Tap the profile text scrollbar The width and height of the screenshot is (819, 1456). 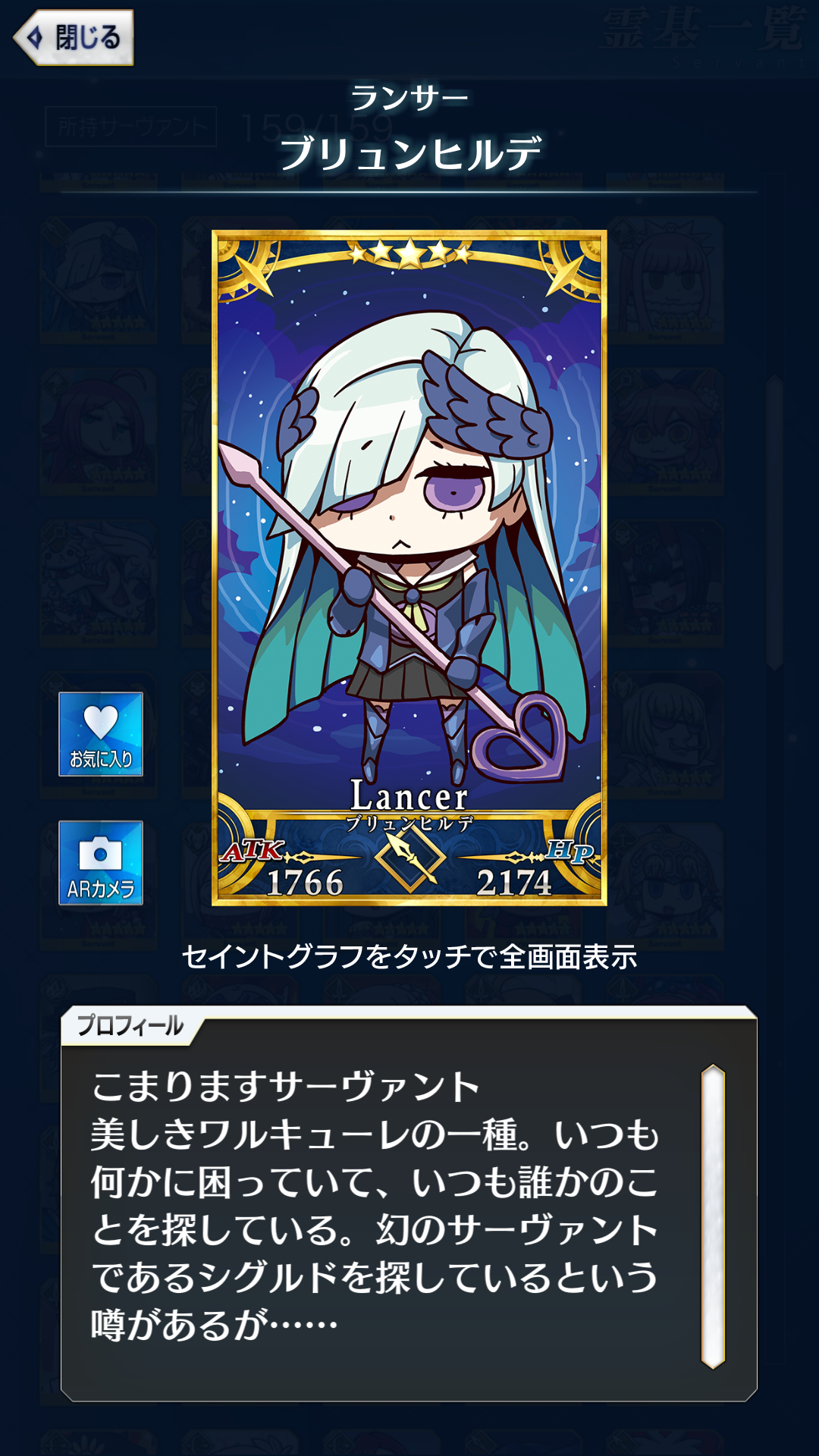pos(713,1216)
